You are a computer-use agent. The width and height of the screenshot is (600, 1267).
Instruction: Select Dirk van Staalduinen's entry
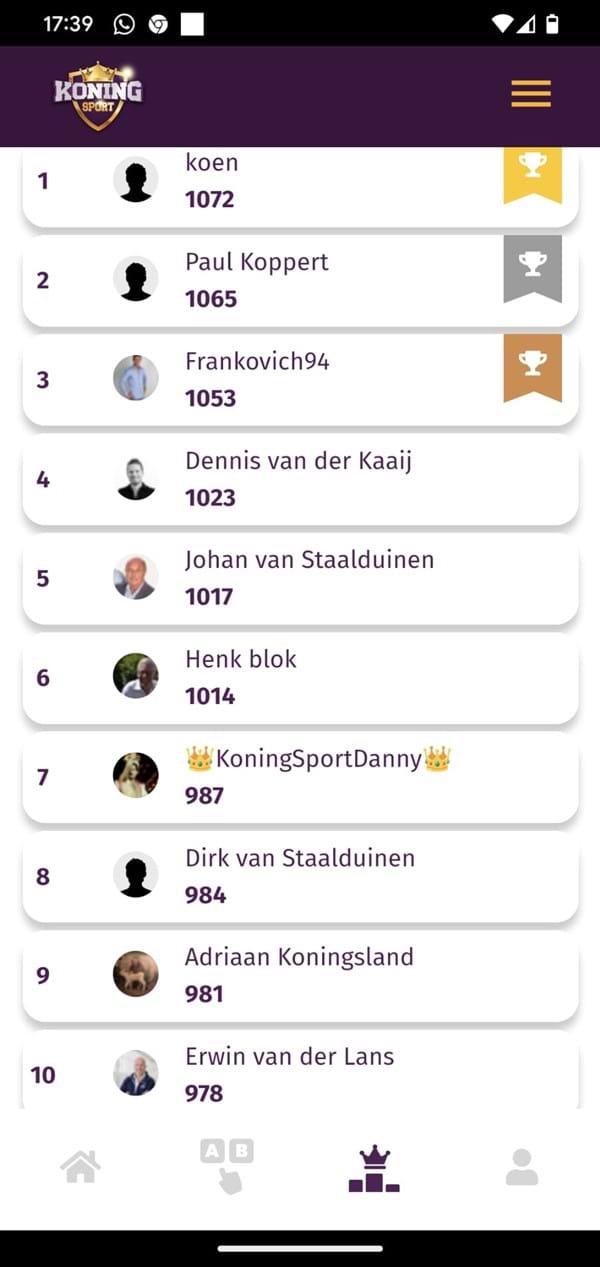tap(300, 876)
